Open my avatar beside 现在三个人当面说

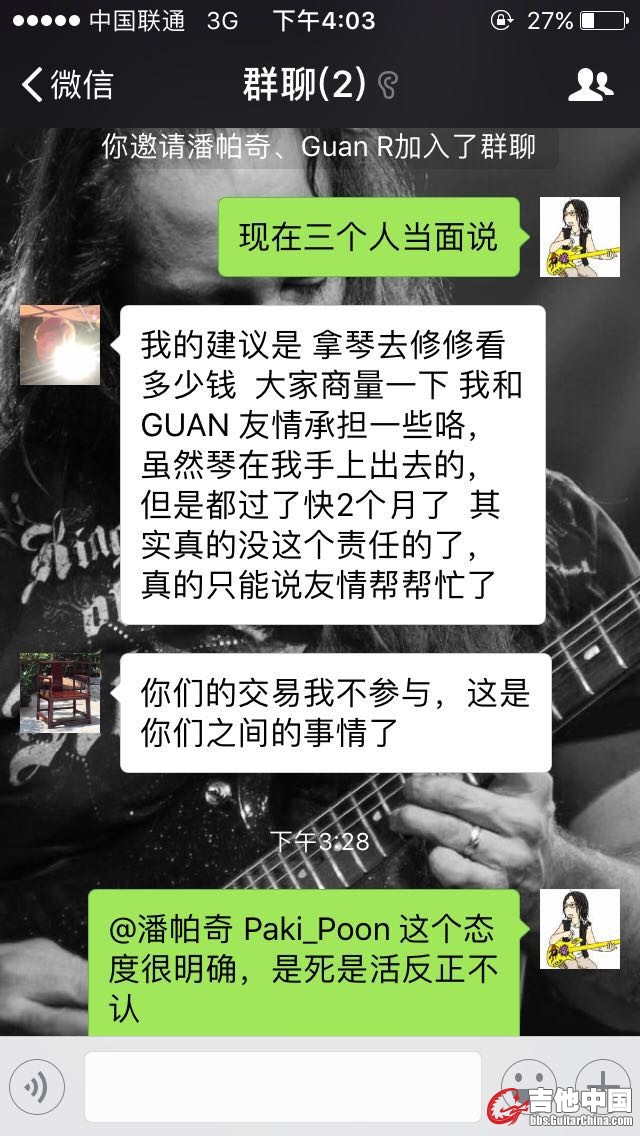[579, 237]
